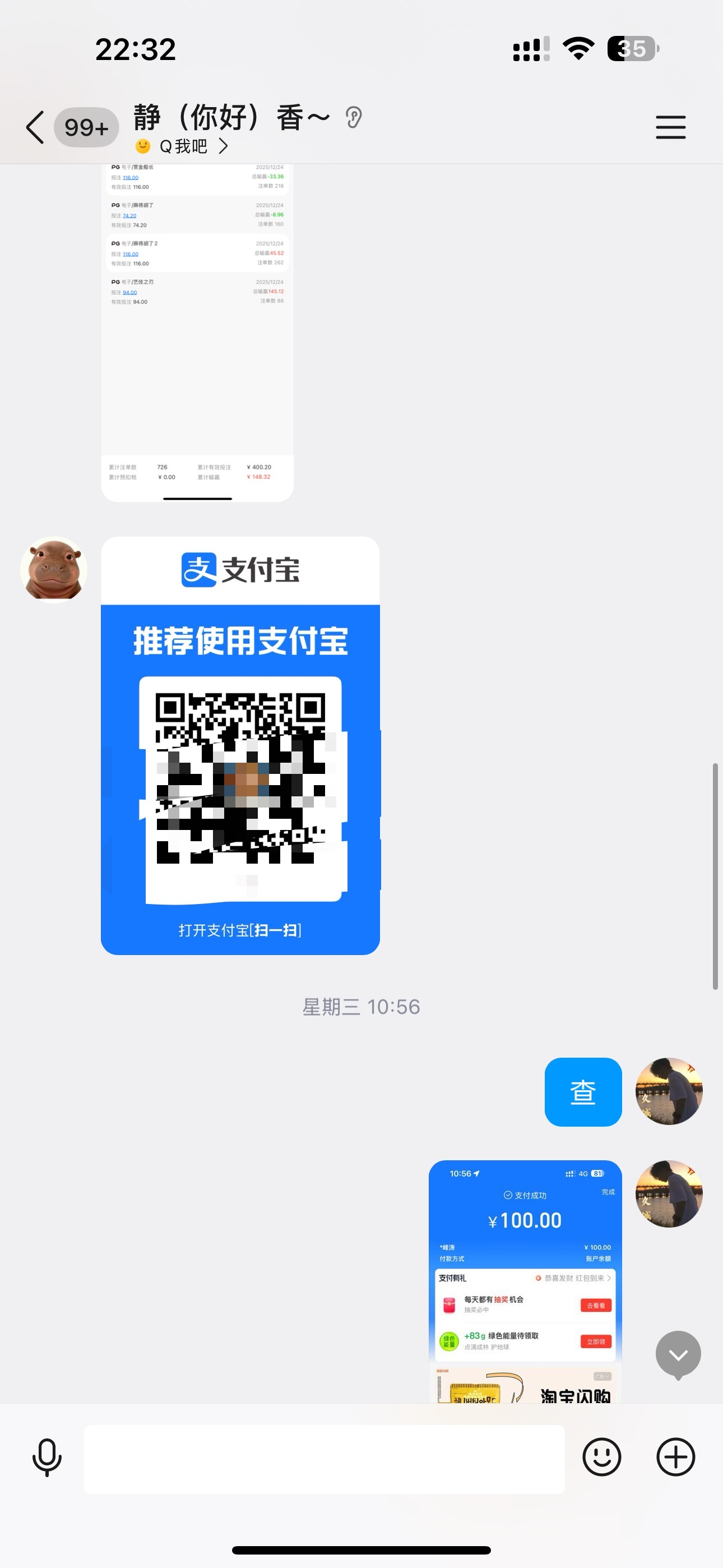Switch to voice message input
The image size is (723, 1568).
47,1457
